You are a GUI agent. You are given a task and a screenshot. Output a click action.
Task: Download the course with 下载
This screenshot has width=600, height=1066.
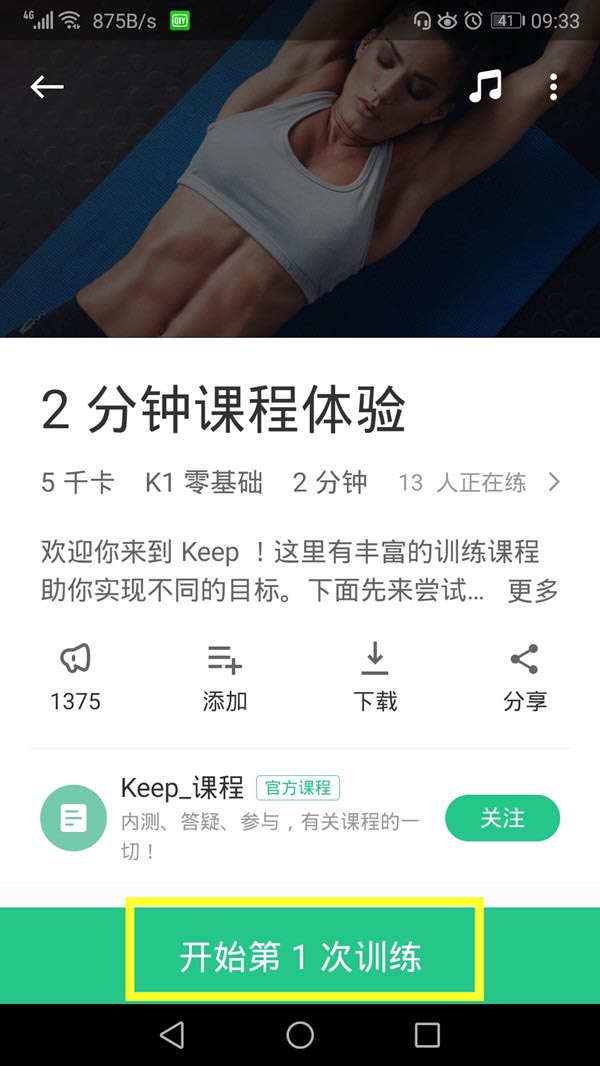click(375, 676)
